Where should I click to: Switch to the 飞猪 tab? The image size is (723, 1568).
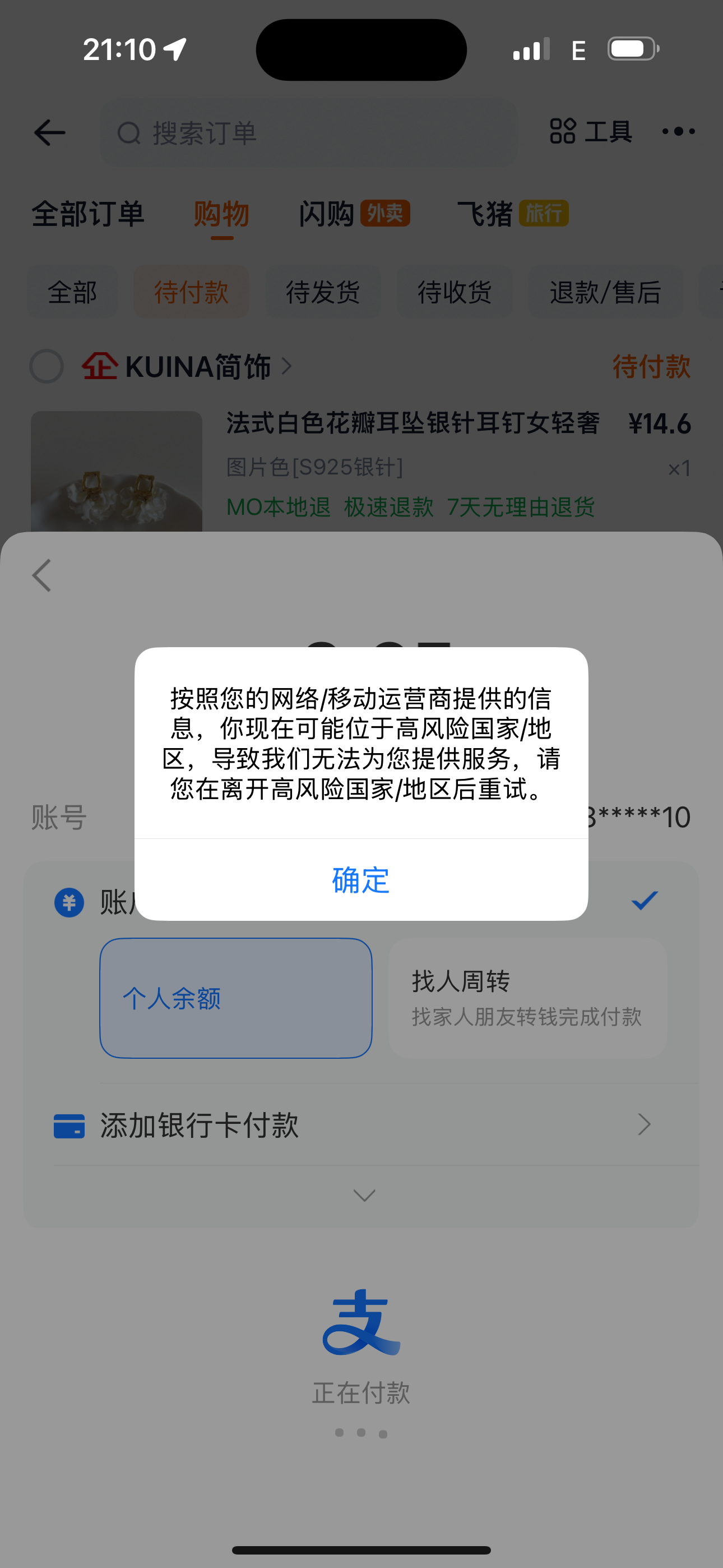point(512,214)
